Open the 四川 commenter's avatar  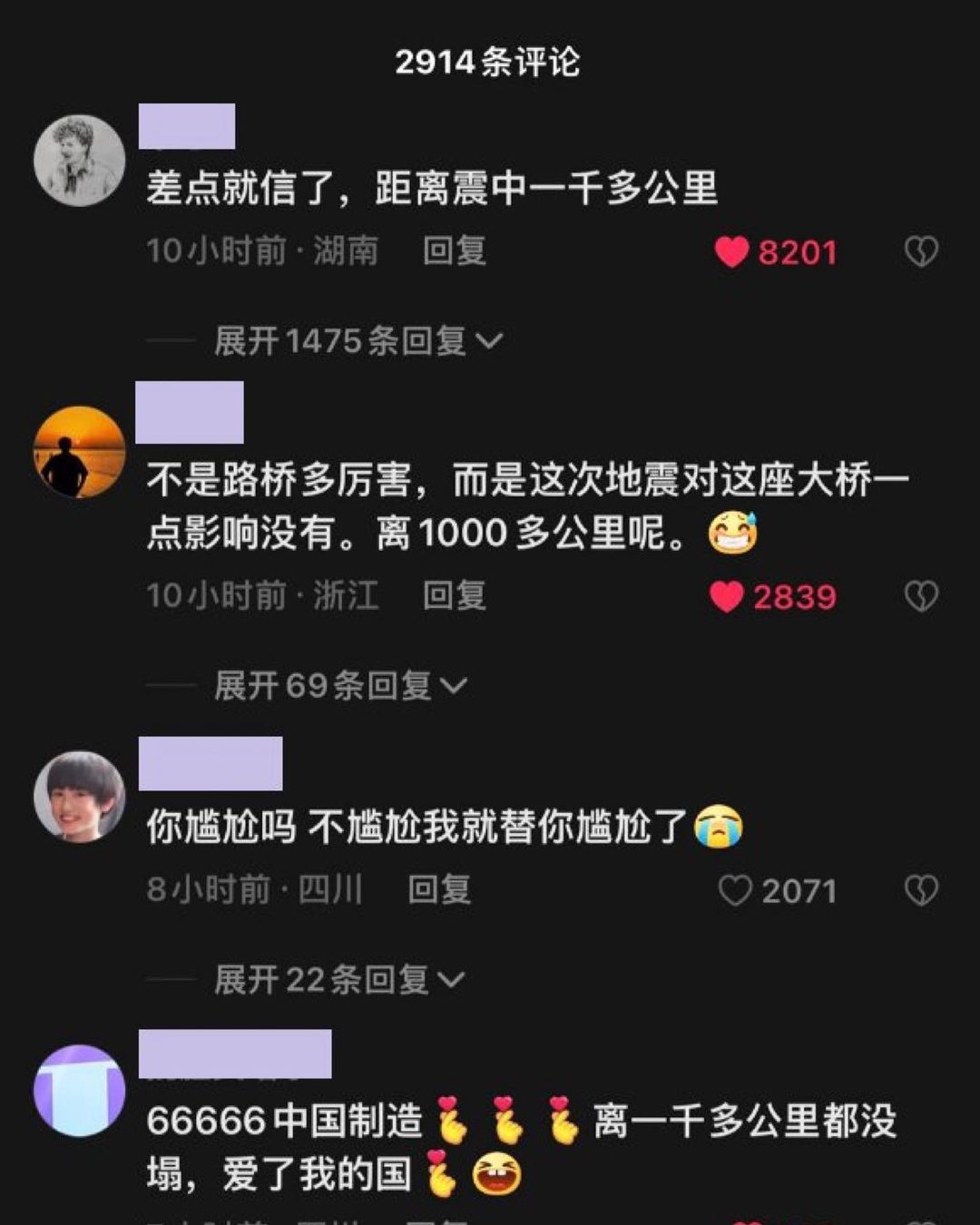79,797
